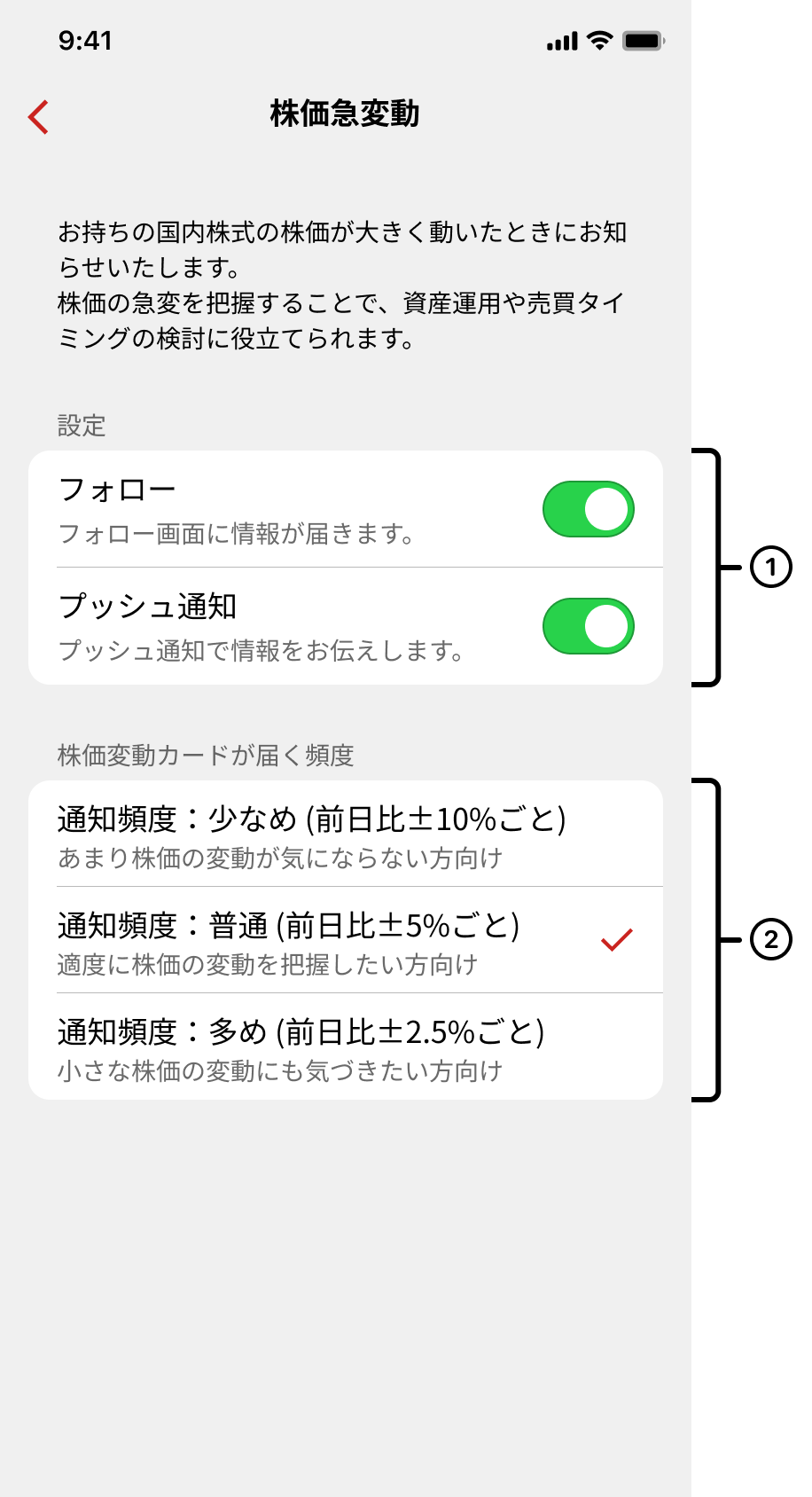Go back using the red arrow
Viewport: 812px width, 1497px height.
(x=38, y=116)
